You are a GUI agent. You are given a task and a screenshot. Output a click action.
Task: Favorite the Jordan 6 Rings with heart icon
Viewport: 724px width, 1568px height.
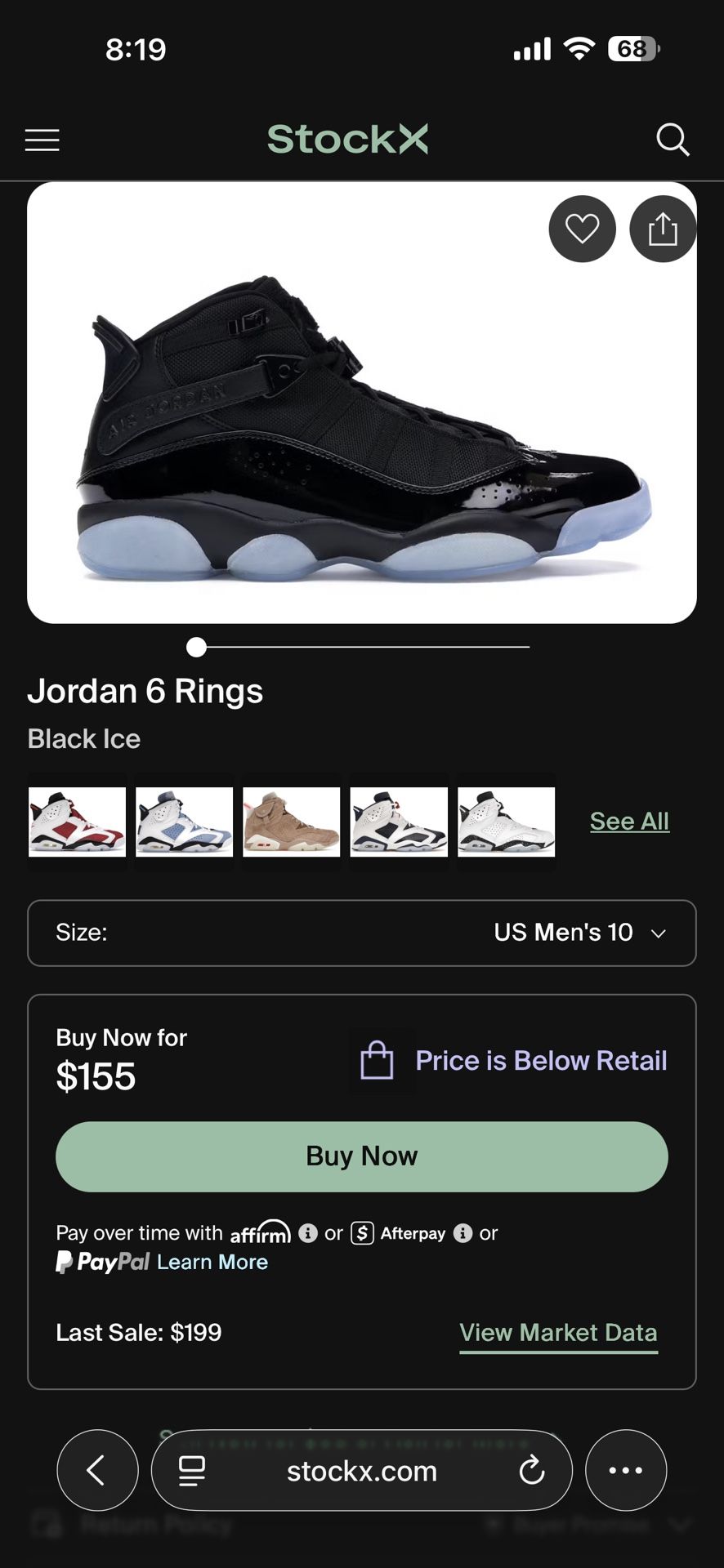[x=582, y=229]
